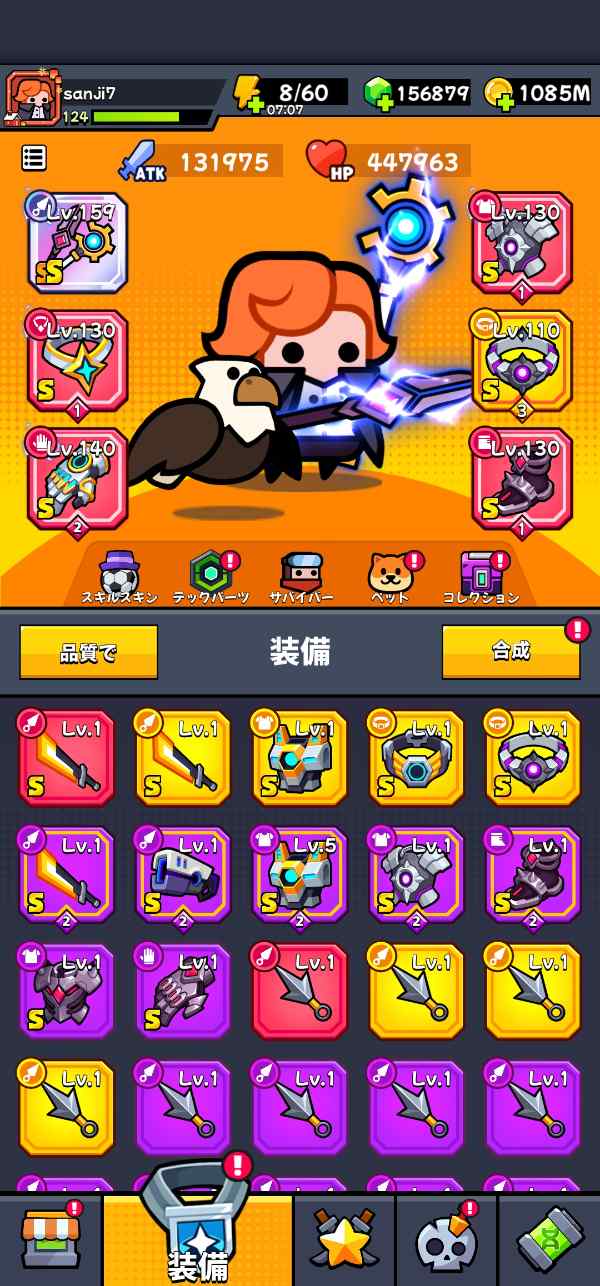Open ペット menu
600x1286 pixels.
[x=390, y=578]
